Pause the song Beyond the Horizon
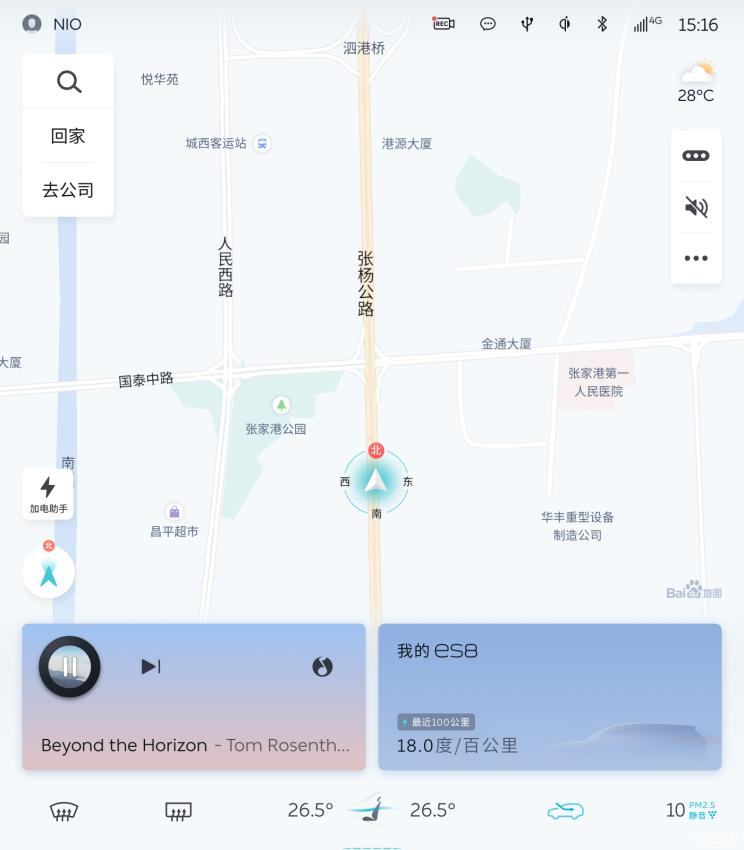 (68, 666)
